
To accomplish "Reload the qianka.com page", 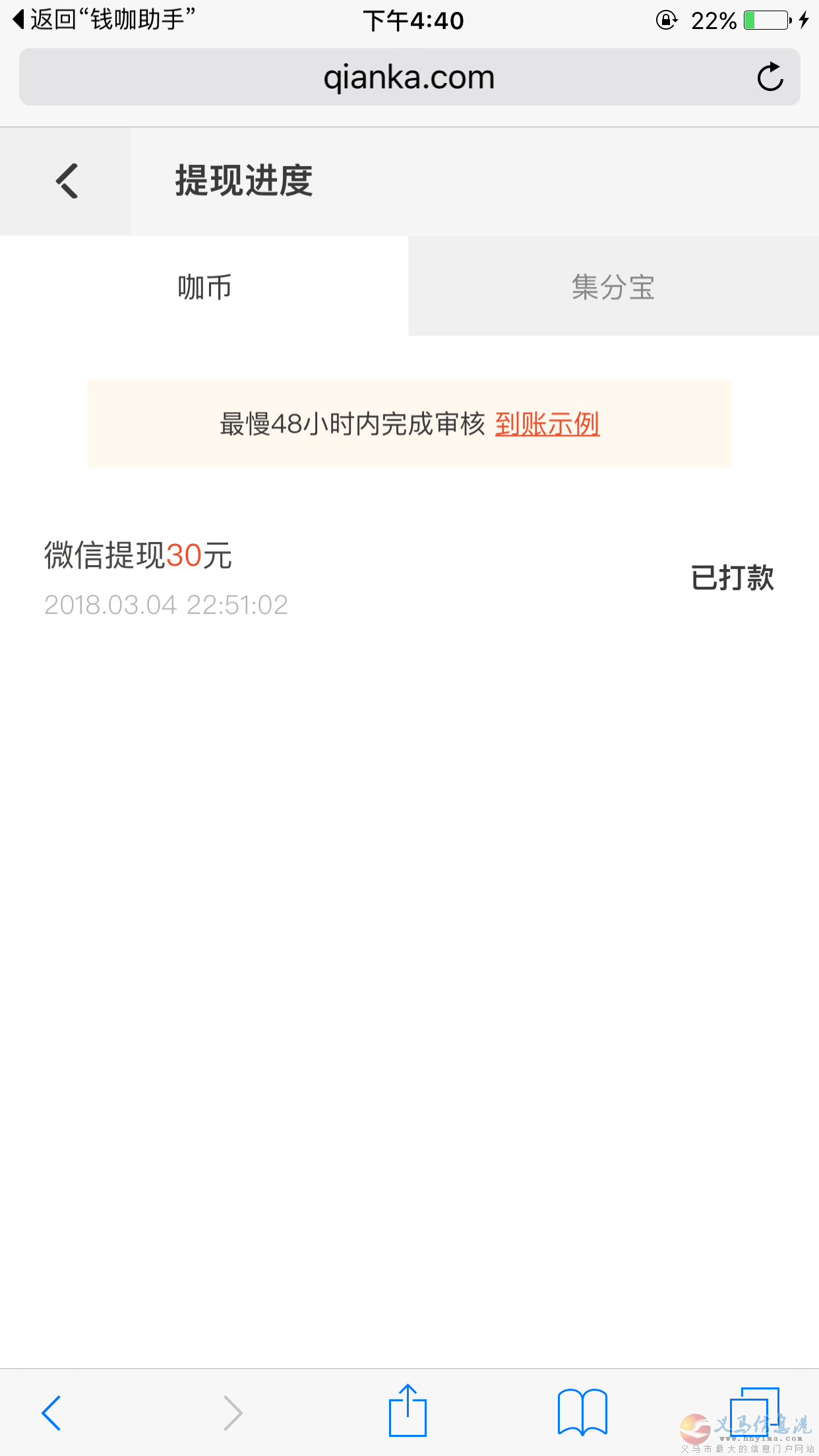I will tap(770, 77).
